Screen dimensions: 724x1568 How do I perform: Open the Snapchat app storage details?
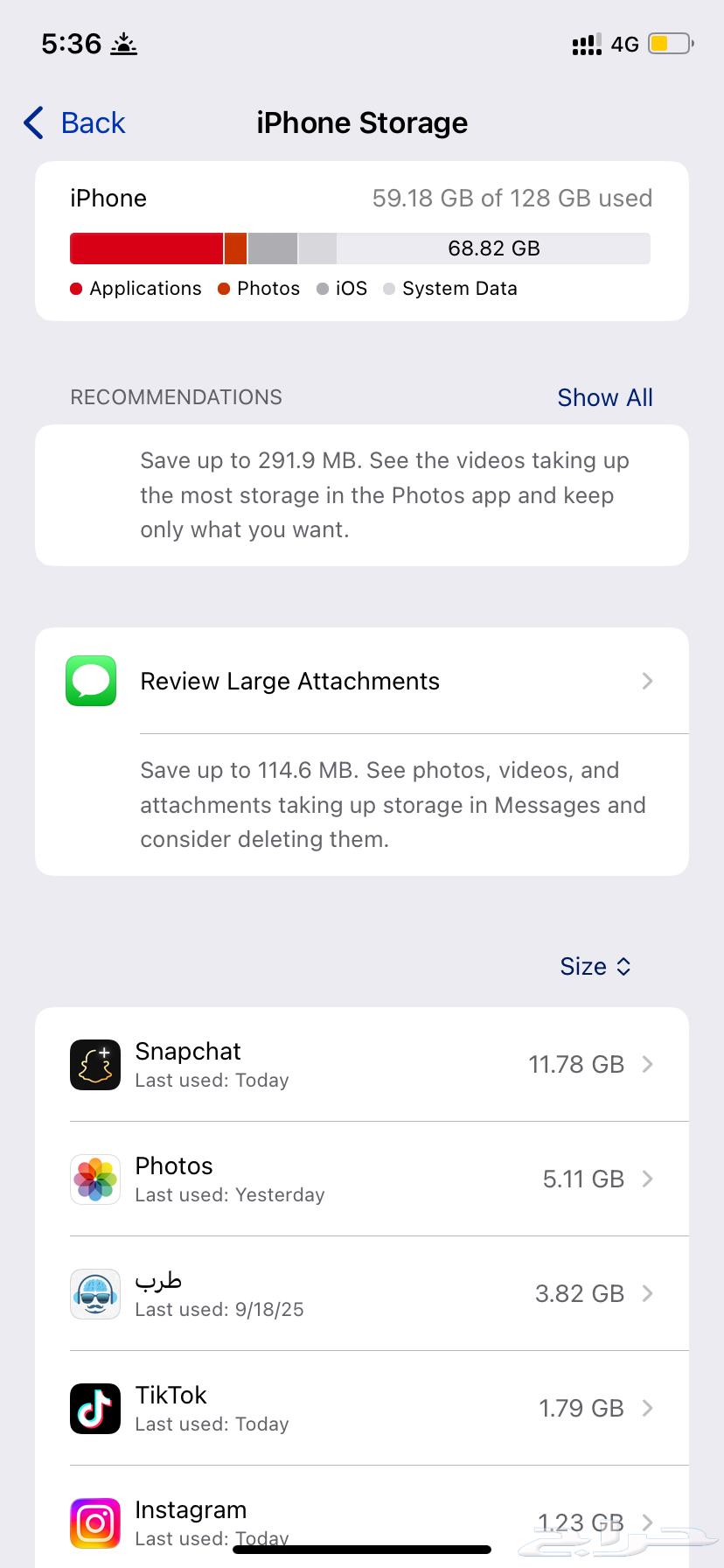(x=362, y=1064)
